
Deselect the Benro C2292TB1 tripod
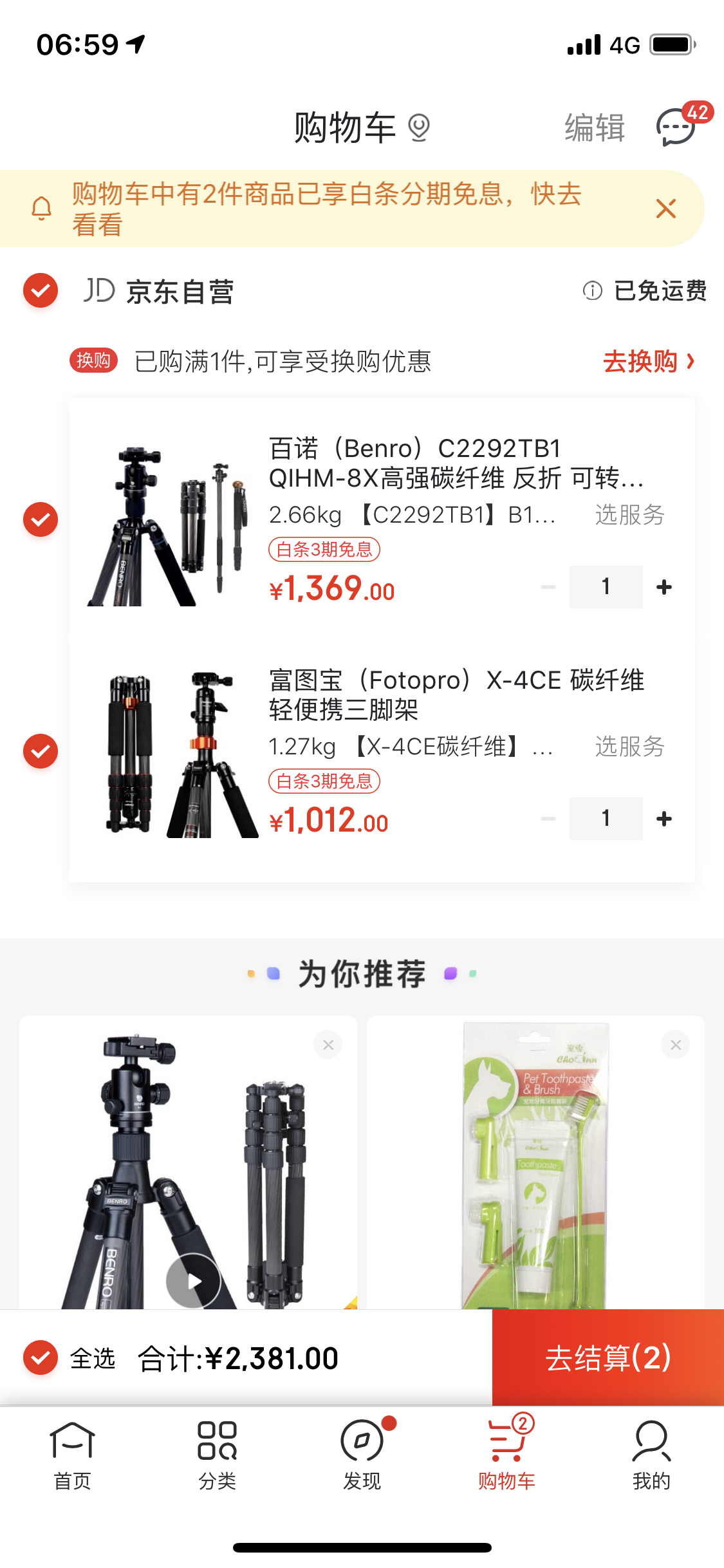41,519
